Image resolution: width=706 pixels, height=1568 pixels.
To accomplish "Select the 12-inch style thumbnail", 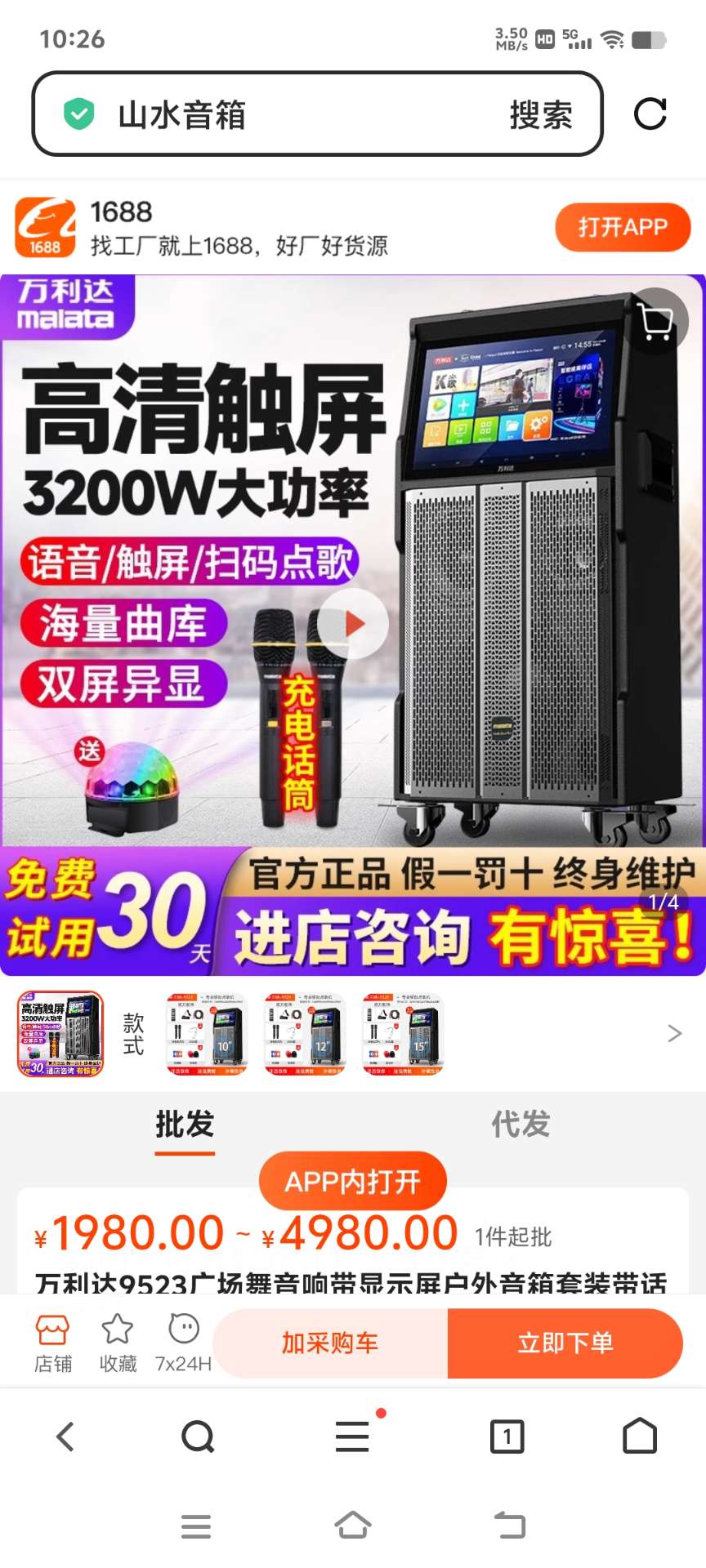I will click(x=305, y=1034).
